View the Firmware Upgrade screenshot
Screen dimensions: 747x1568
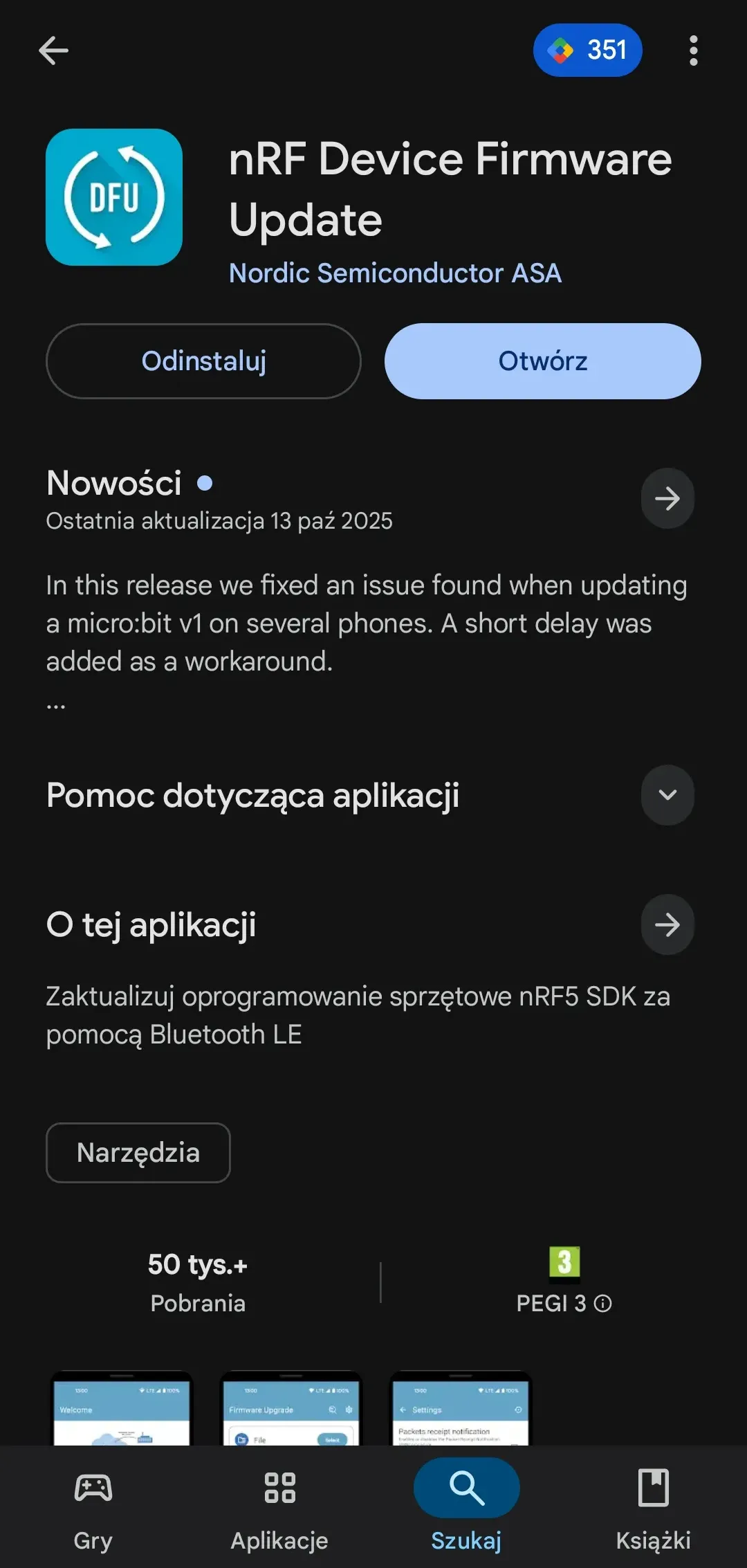pyautogui.click(x=291, y=1408)
